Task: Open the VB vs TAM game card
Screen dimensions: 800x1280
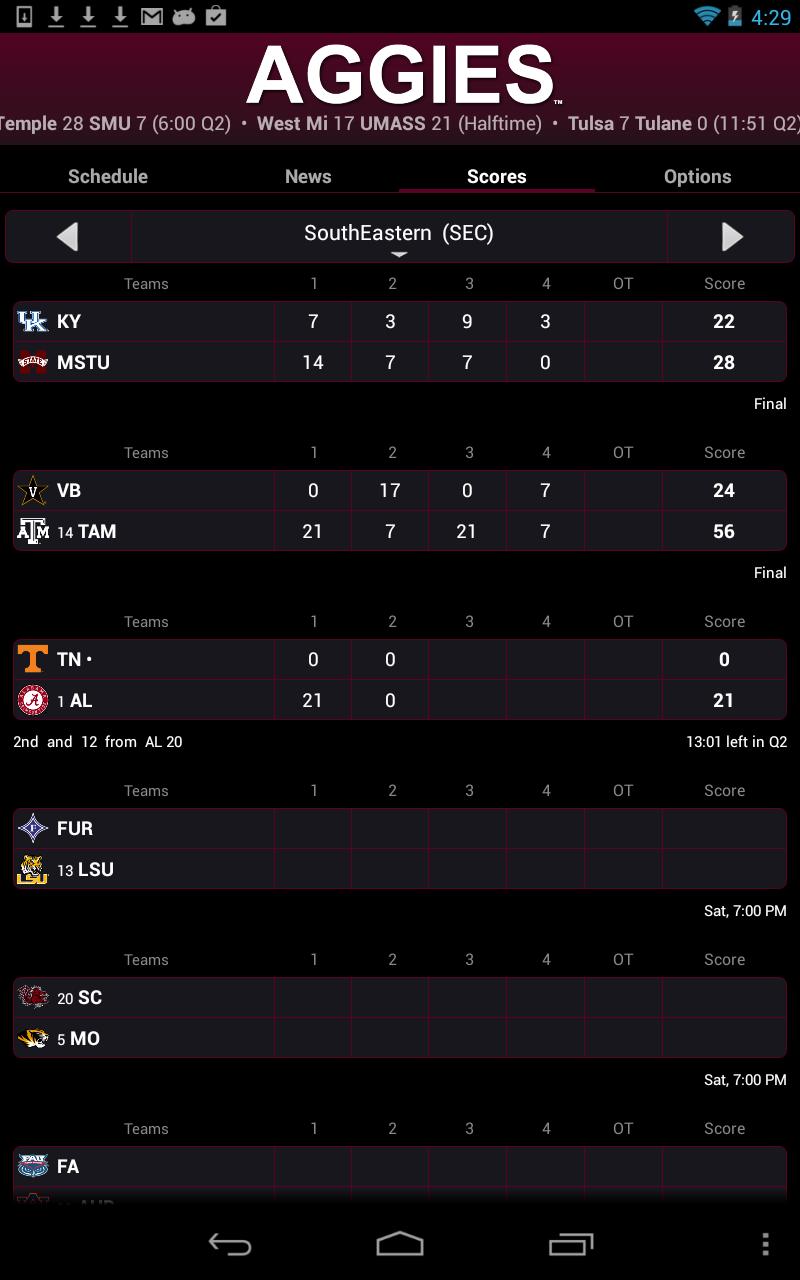Action: (400, 511)
